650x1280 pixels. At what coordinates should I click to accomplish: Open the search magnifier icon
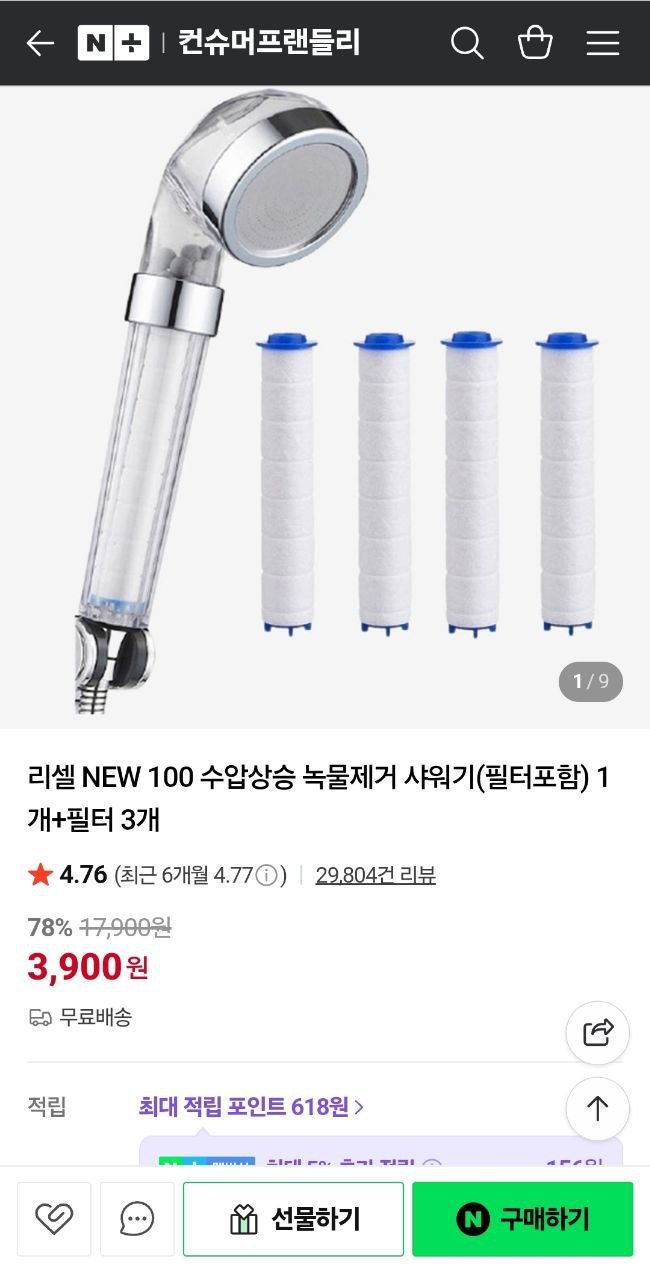pyautogui.click(x=467, y=43)
